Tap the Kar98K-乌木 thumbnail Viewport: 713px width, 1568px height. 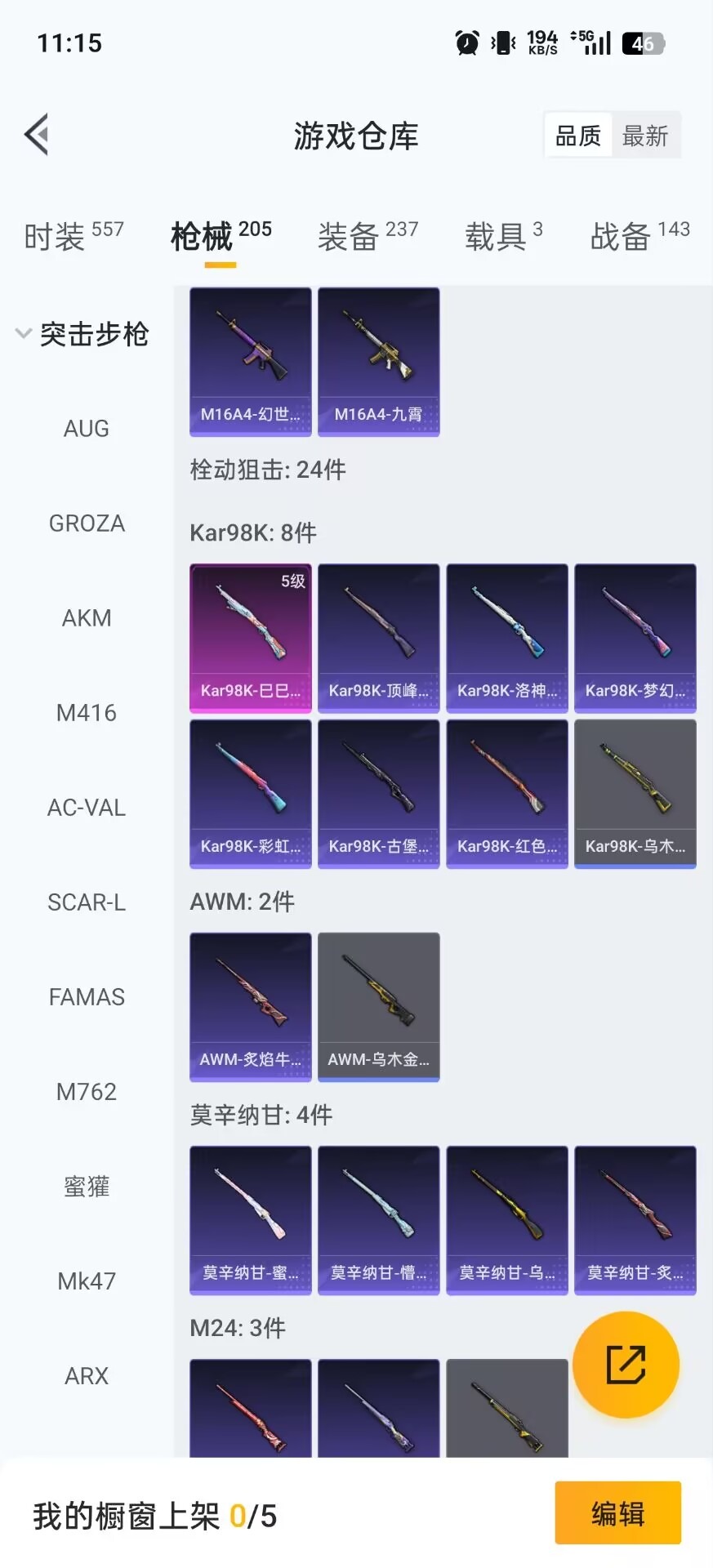[635, 793]
